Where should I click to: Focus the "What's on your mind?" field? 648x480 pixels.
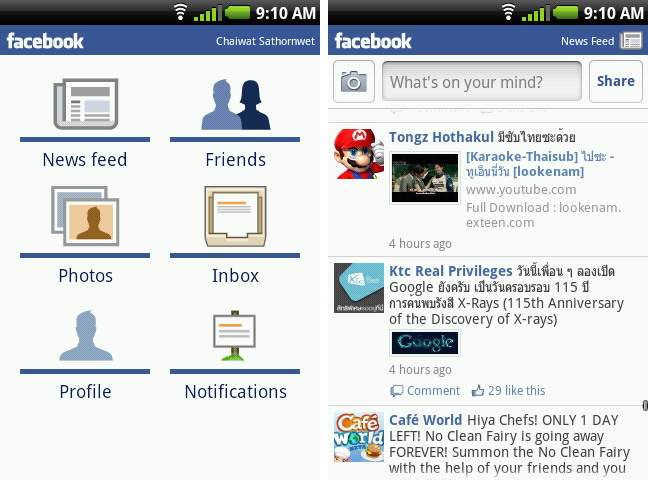tap(481, 82)
